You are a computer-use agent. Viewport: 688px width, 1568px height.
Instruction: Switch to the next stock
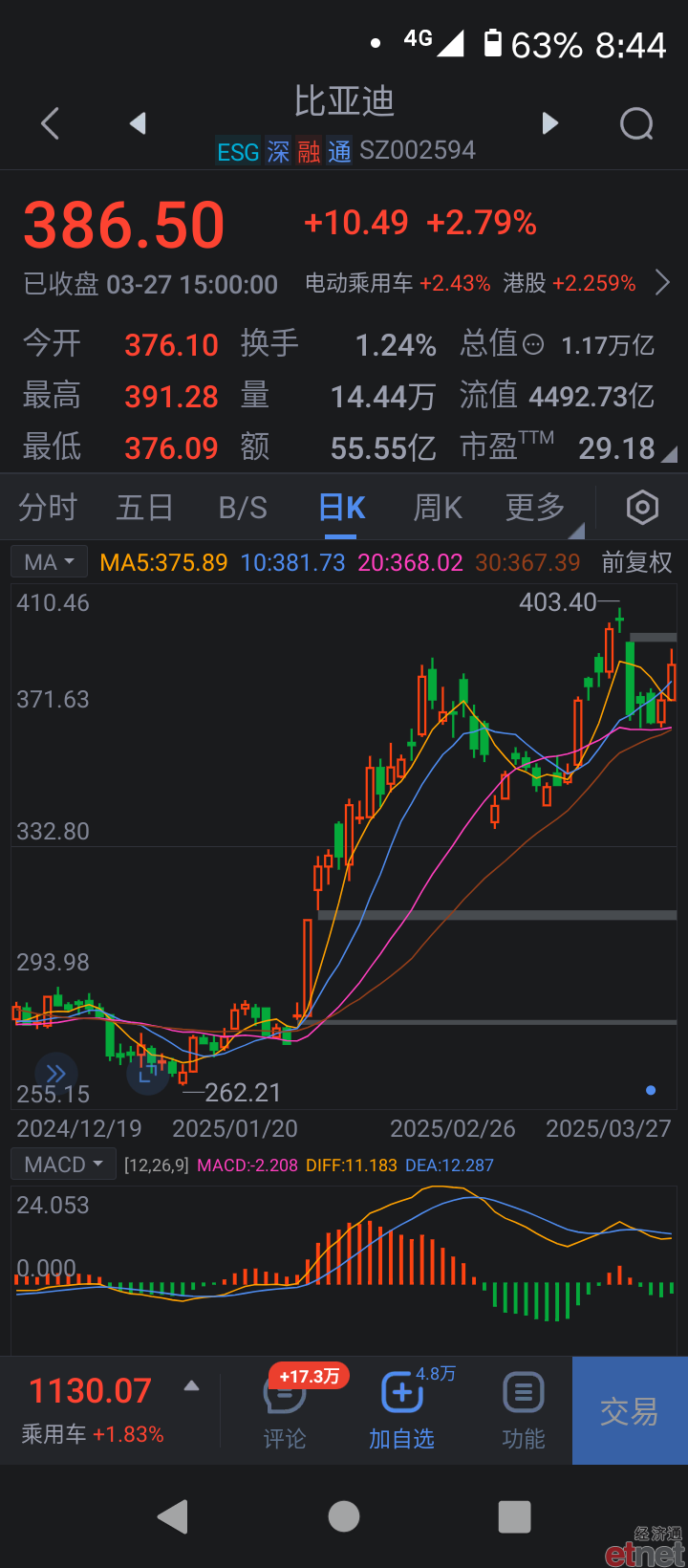[x=549, y=123]
